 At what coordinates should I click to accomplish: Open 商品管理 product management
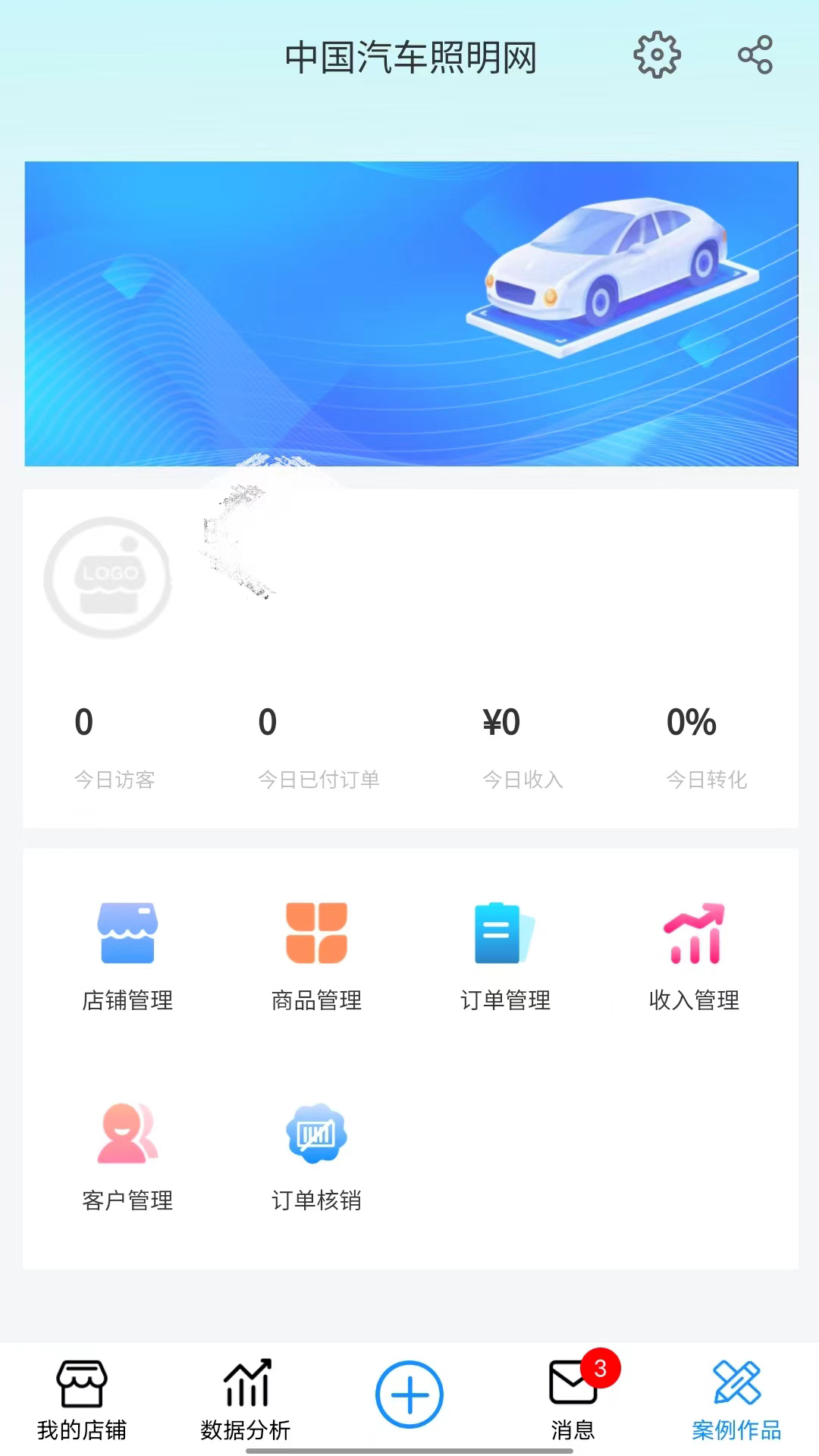click(316, 955)
